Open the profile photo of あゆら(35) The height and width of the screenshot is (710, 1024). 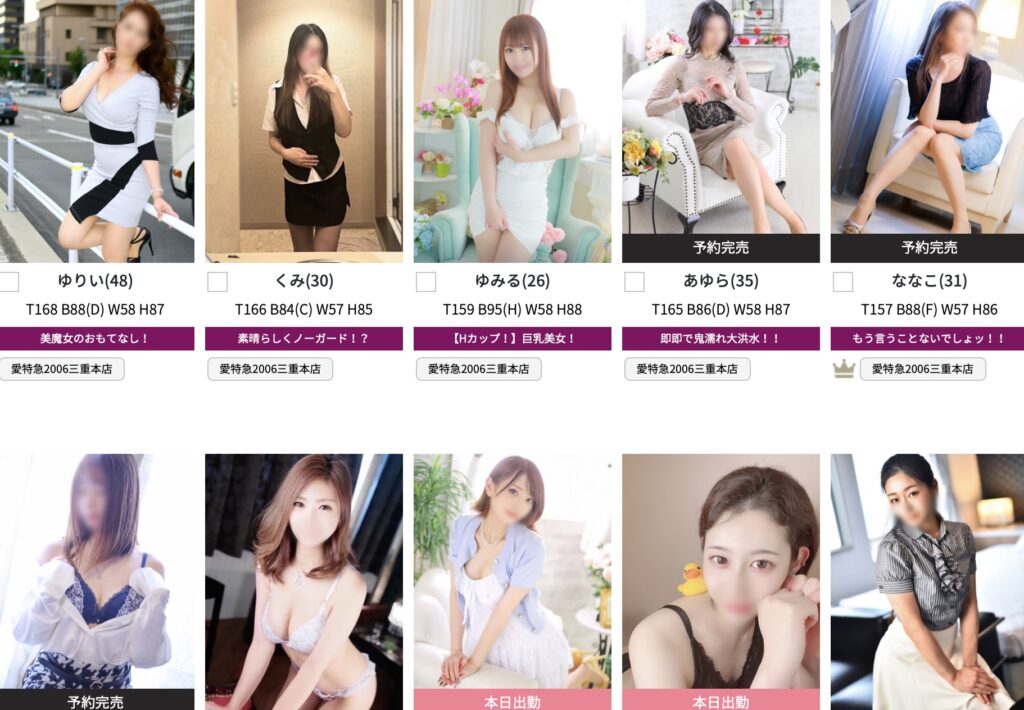tap(720, 120)
